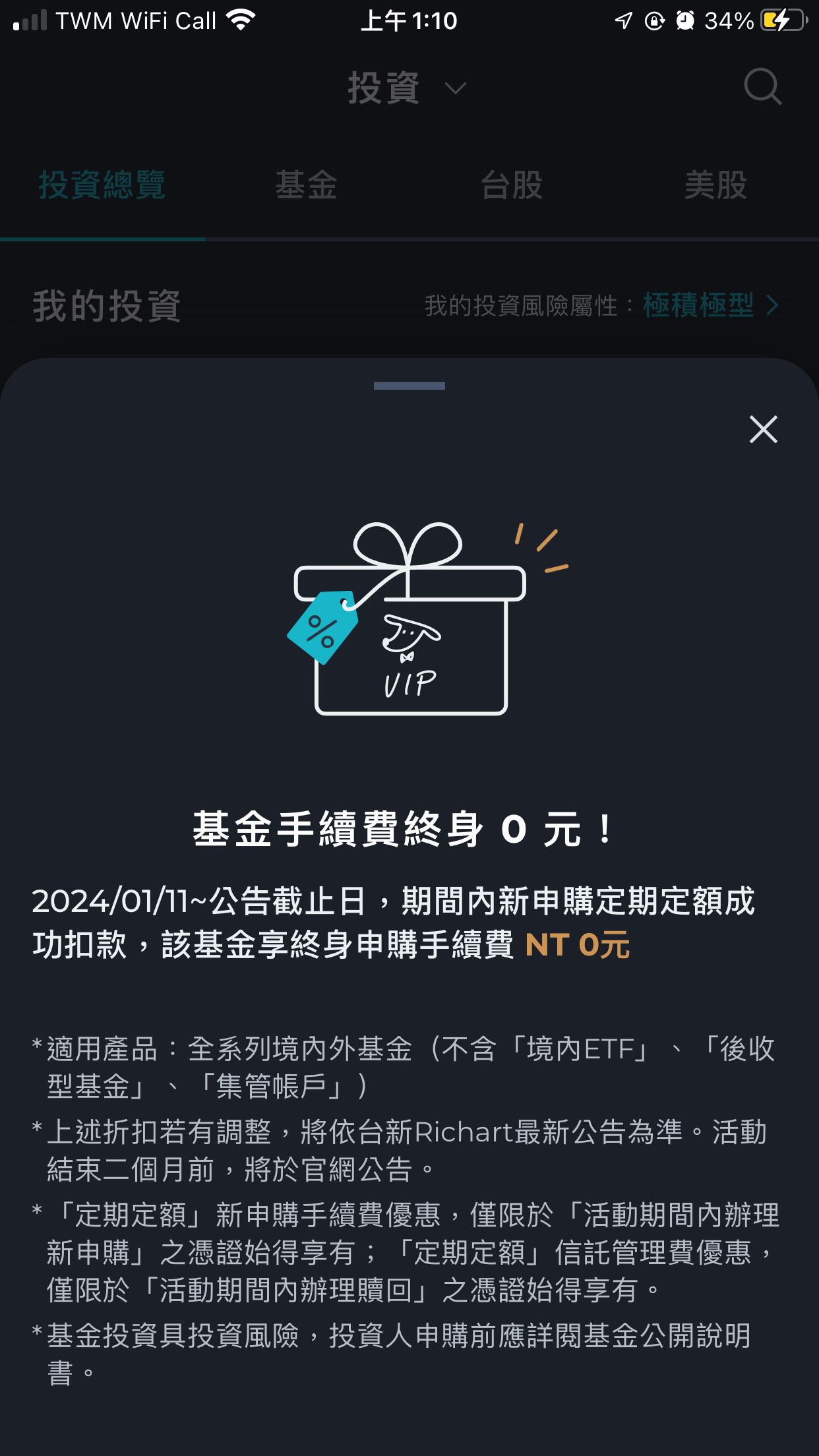Tap the active tab underline indicator
819x1456 pixels.
tap(103, 240)
